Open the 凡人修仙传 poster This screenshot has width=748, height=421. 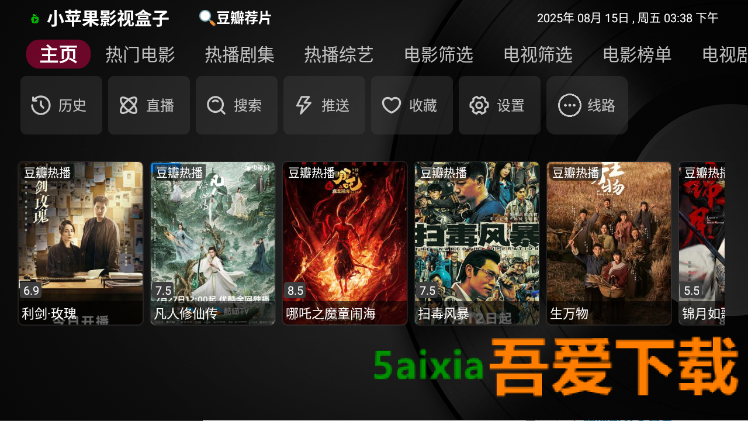[x=213, y=243]
